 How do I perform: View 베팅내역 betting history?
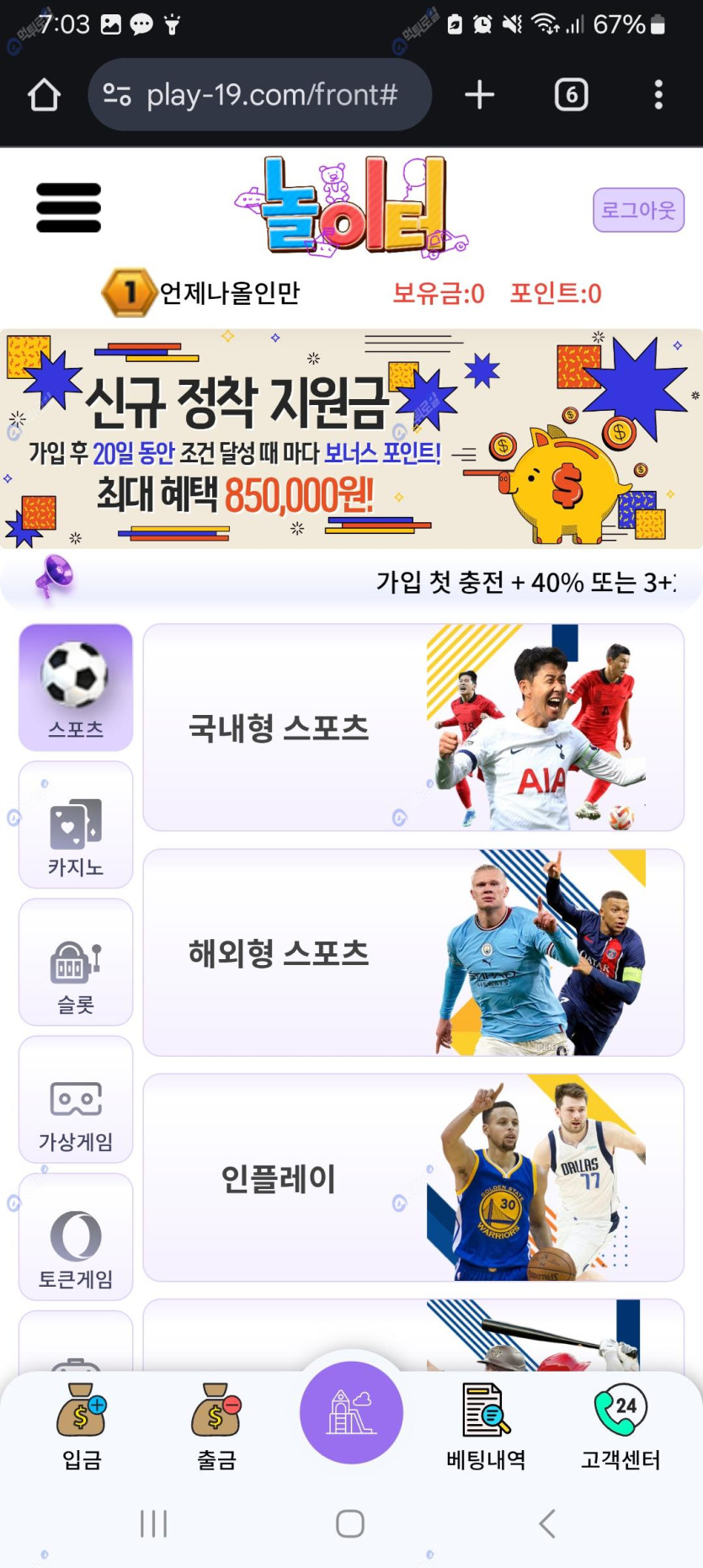(x=486, y=1427)
